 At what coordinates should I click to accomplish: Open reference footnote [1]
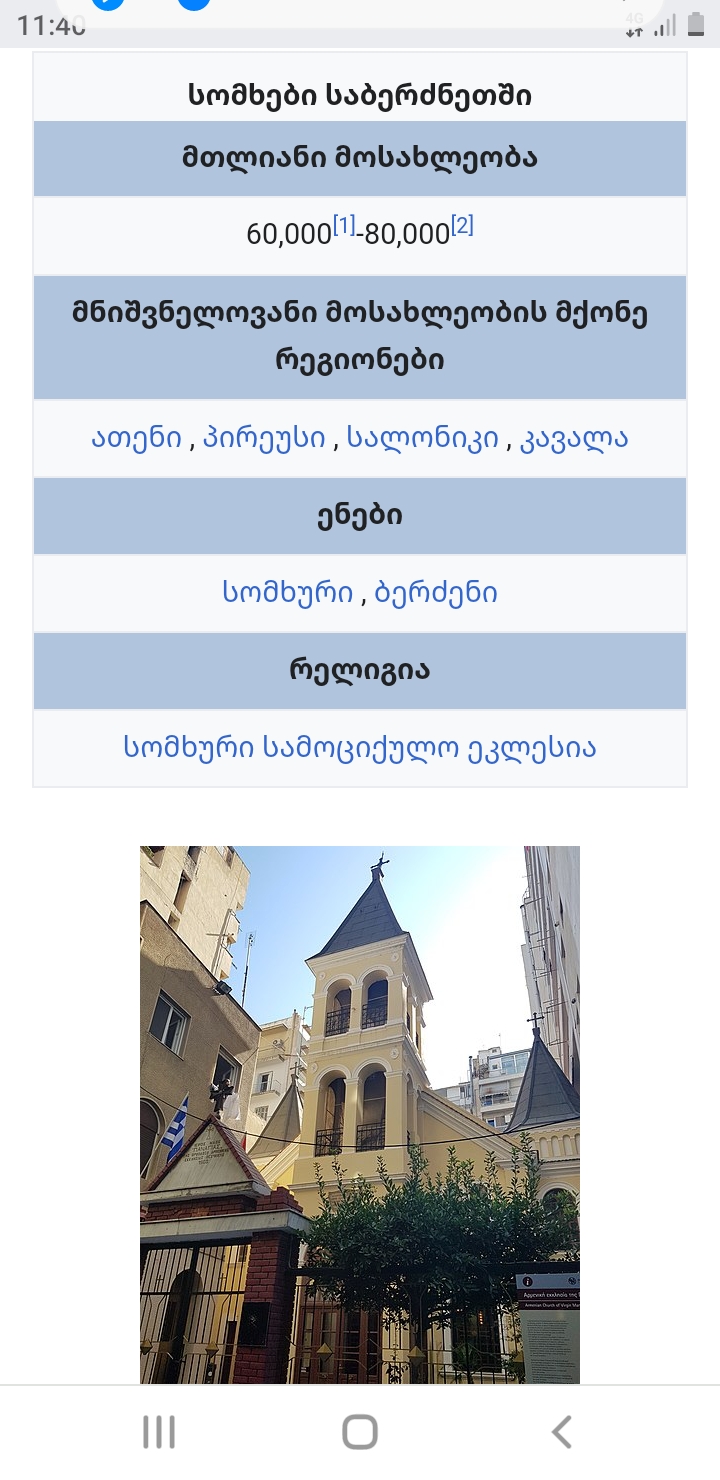pyautogui.click(x=344, y=227)
